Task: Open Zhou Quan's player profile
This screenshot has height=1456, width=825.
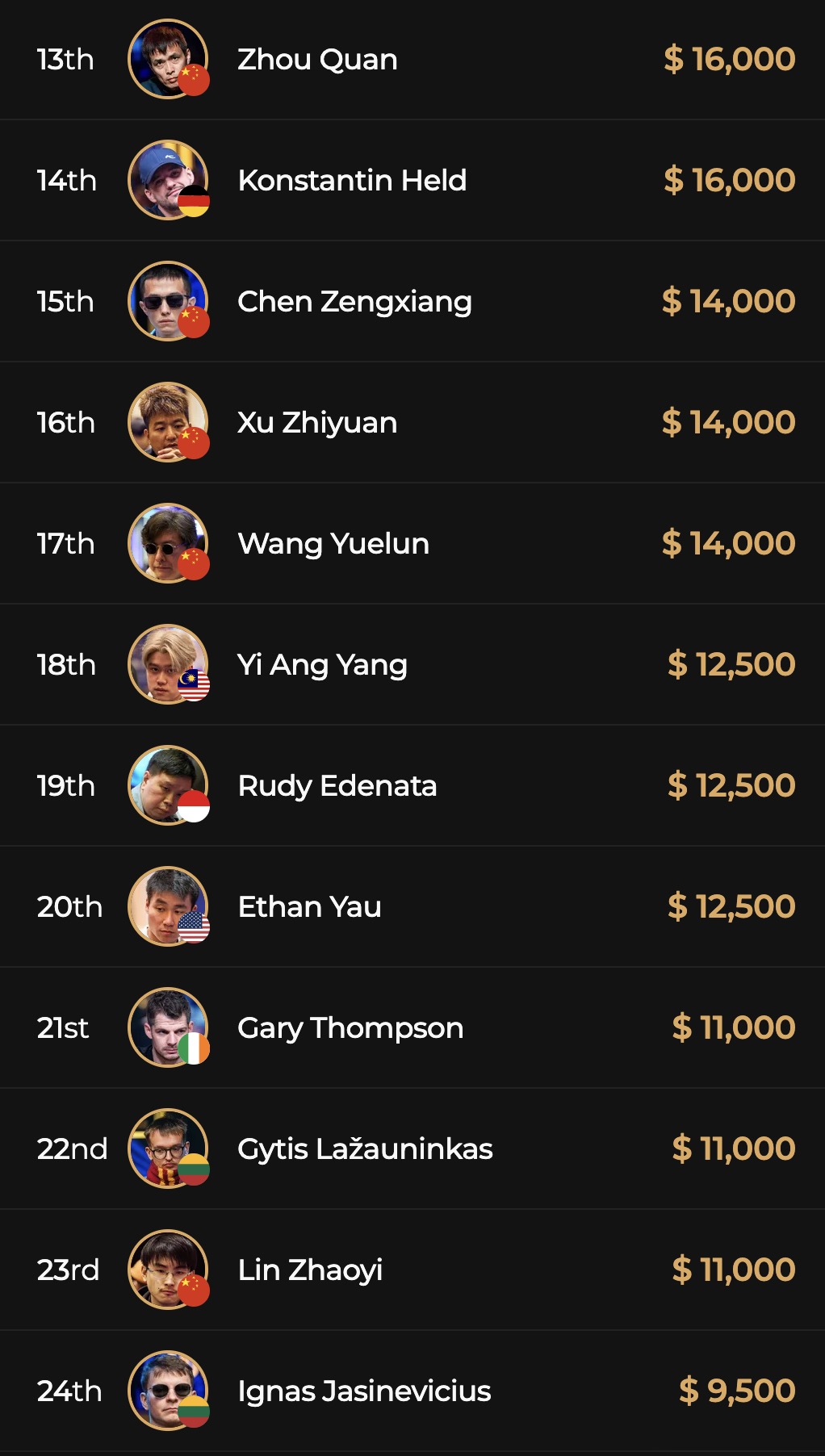Action: [x=317, y=60]
